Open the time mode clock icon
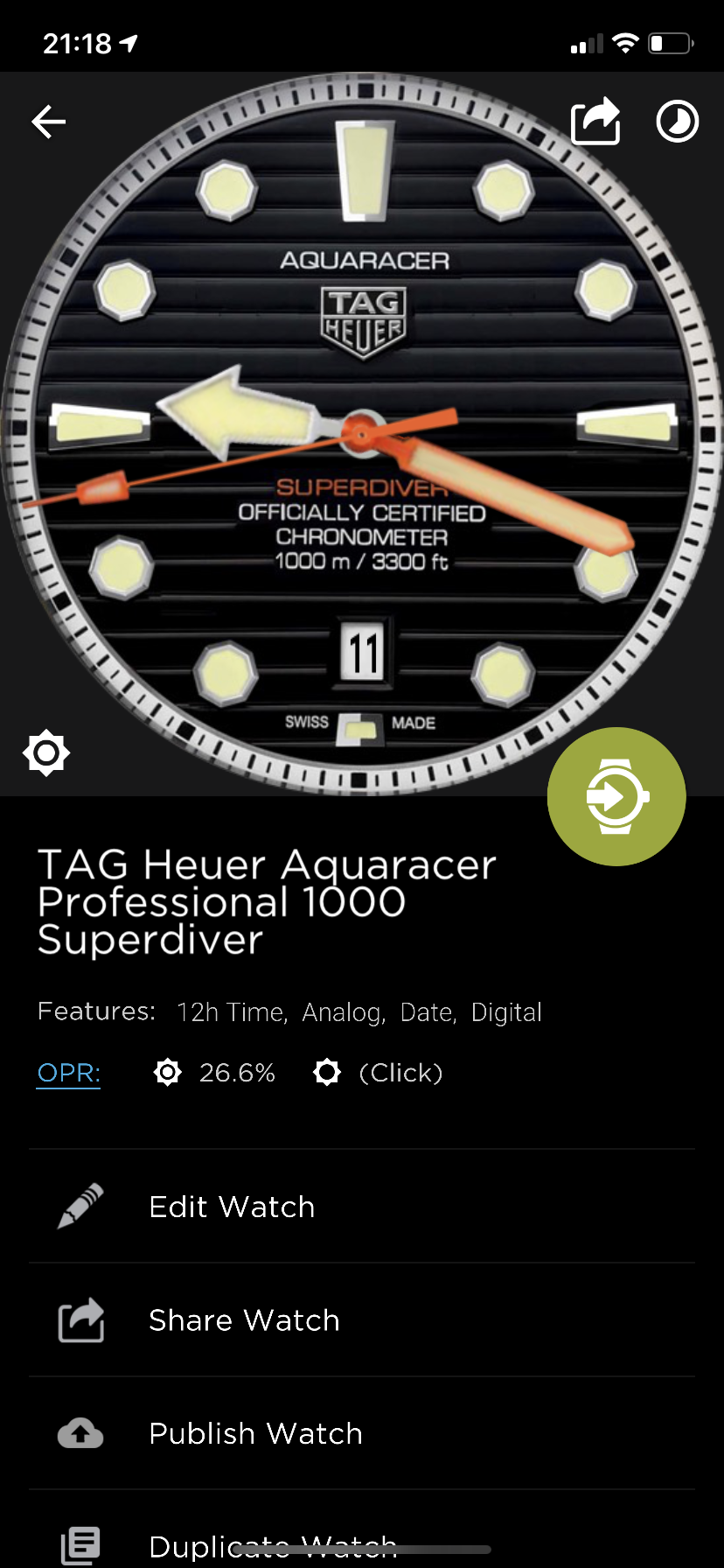This screenshot has height=1568, width=724. [677, 122]
